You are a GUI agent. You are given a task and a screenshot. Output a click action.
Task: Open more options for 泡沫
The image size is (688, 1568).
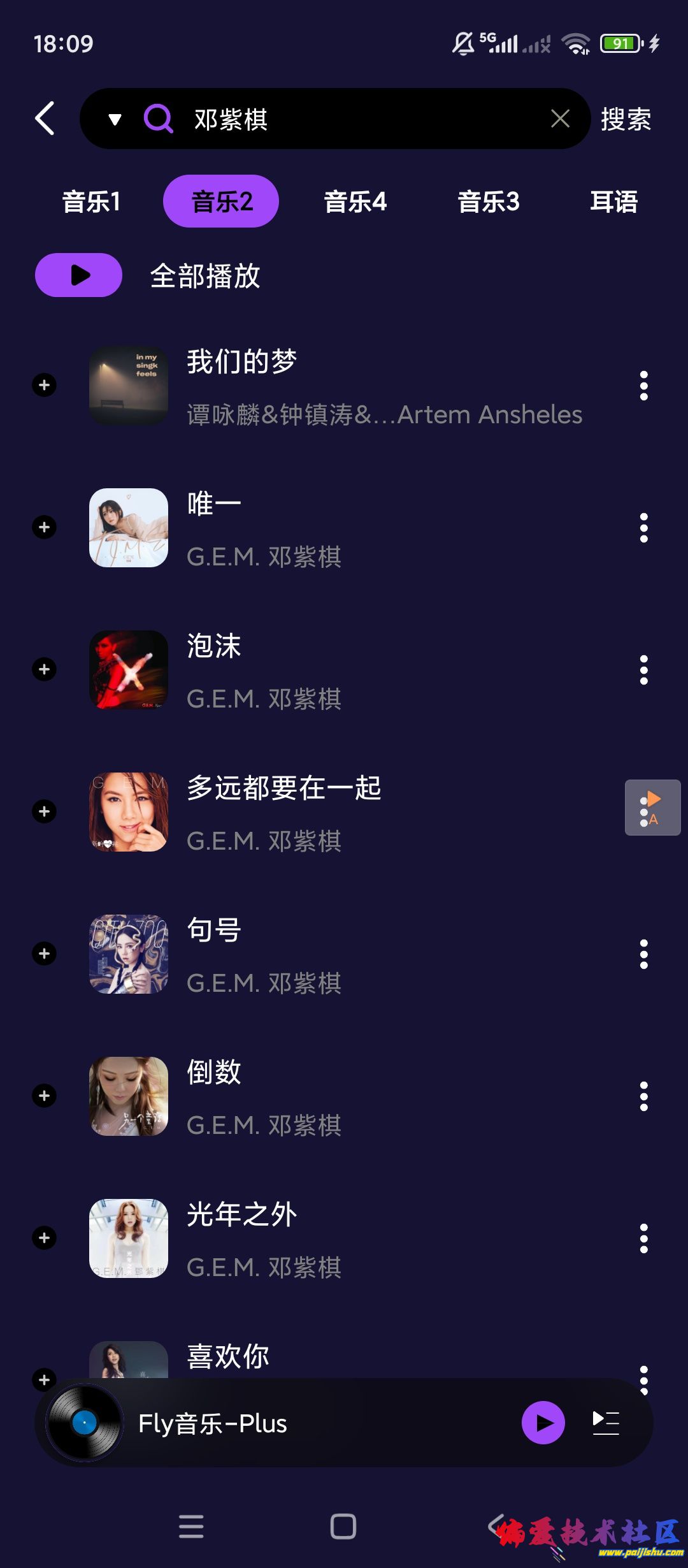643,670
